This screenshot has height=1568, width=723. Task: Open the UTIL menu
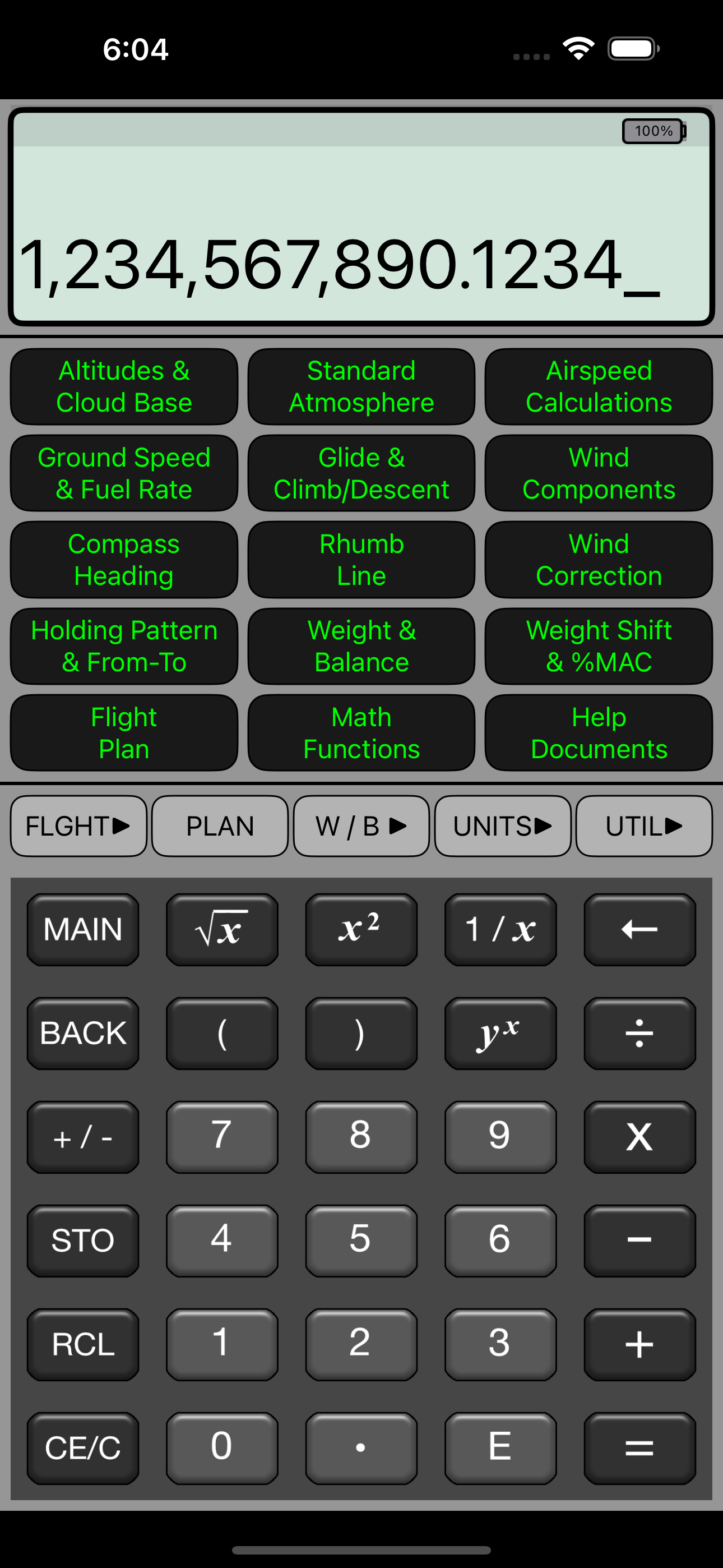644,826
